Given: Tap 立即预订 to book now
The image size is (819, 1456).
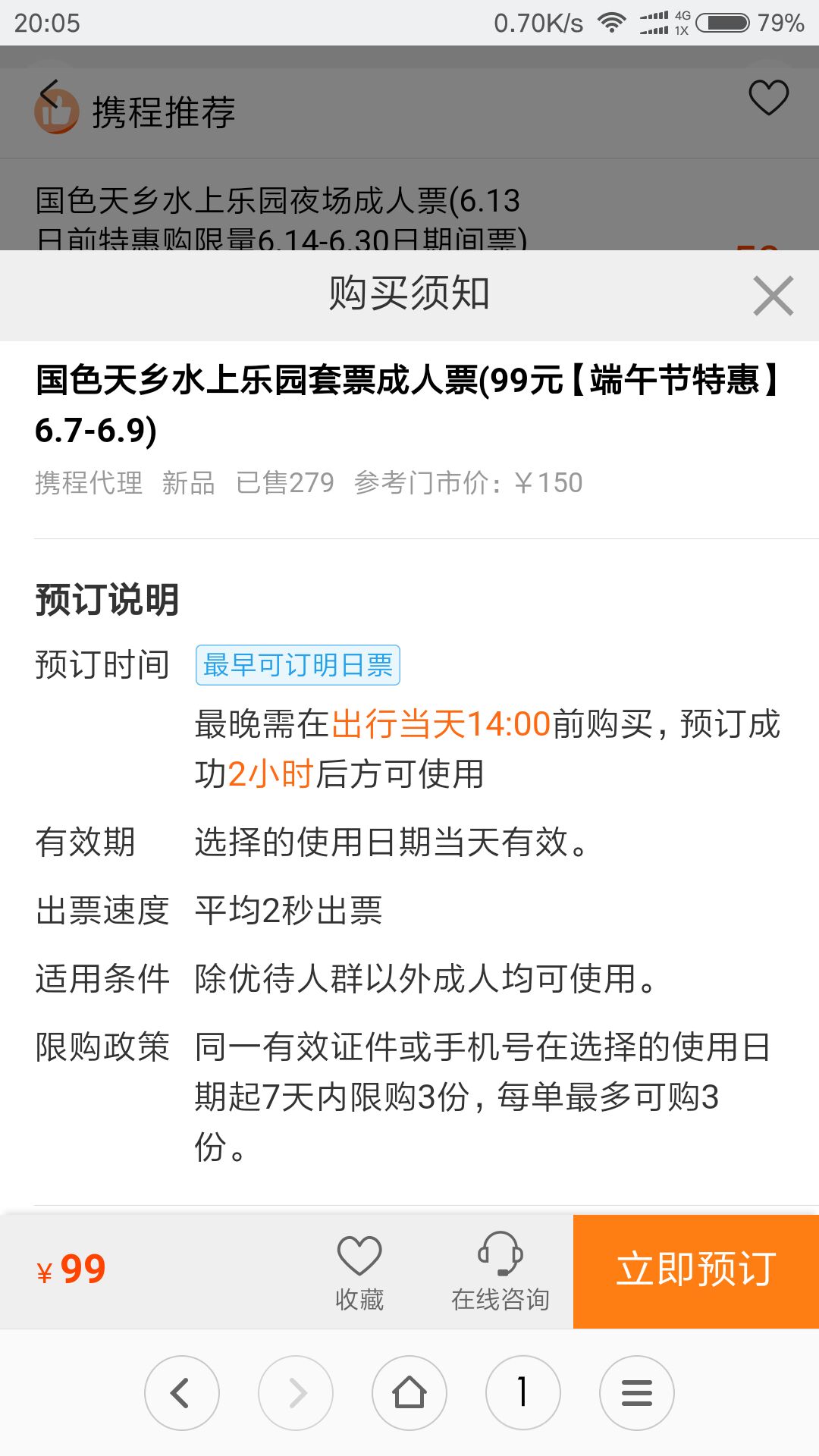Looking at the screenshot, I should pos(696,1271).
